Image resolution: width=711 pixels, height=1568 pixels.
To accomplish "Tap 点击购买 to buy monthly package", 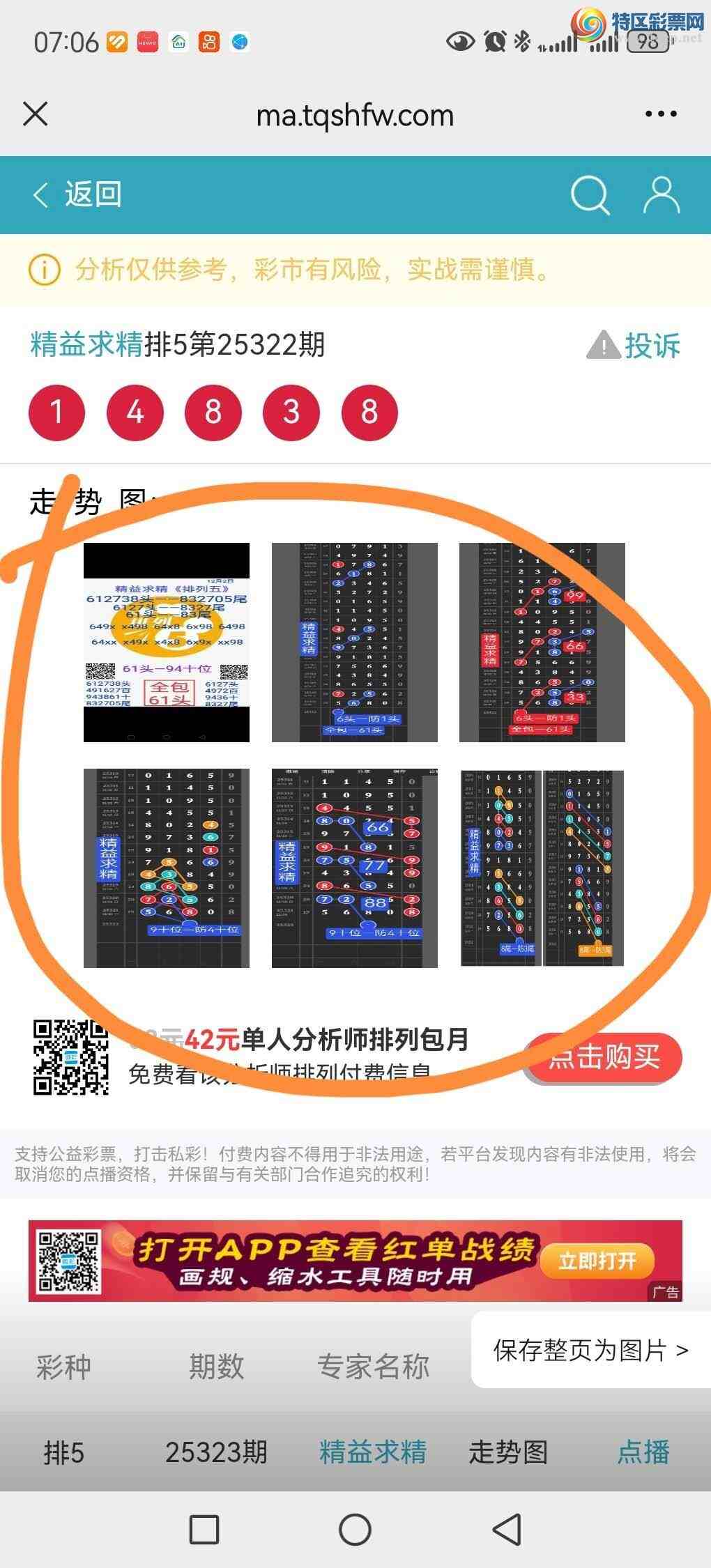I will click(x=603, y=1058).
